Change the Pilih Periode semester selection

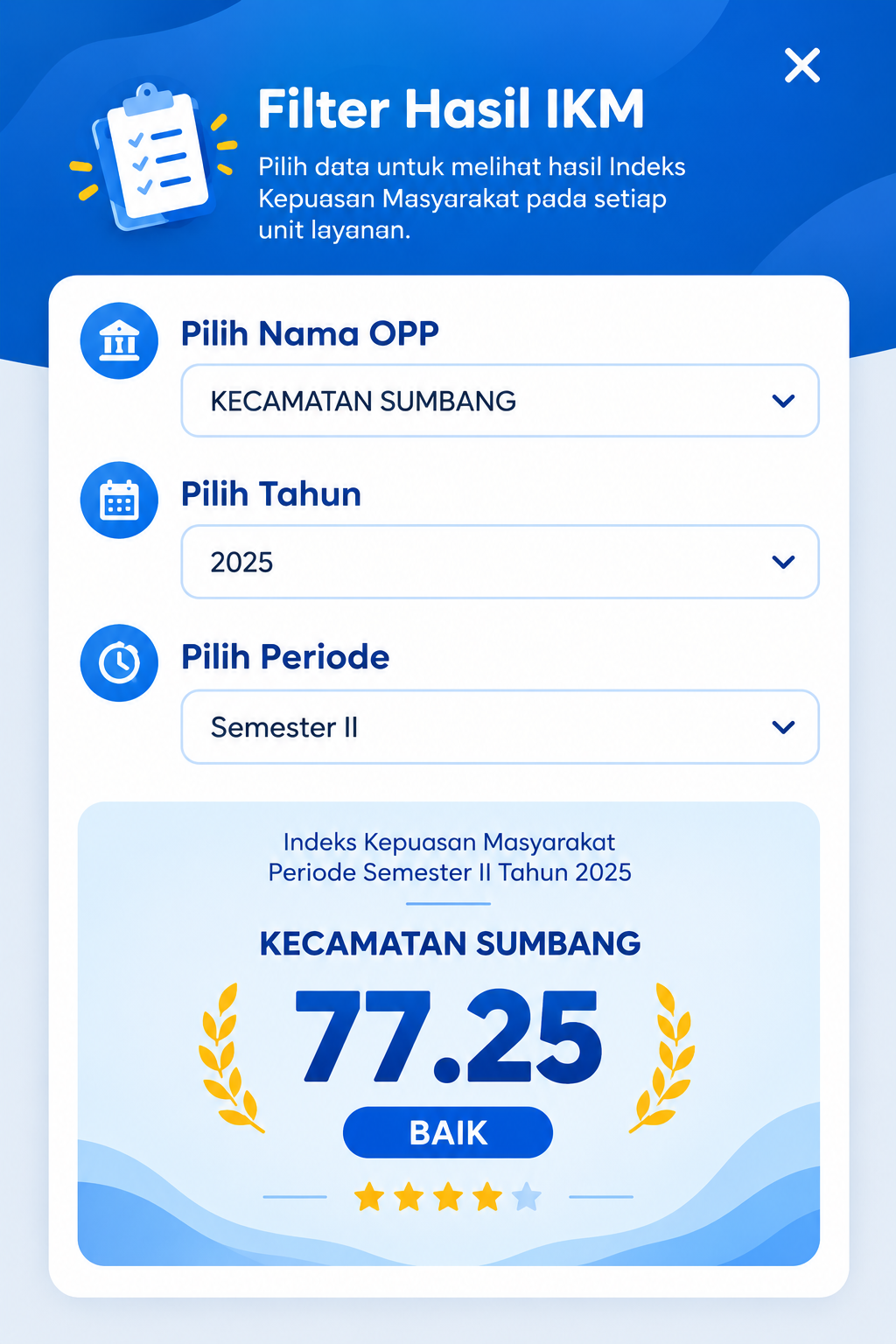point(500,727)
